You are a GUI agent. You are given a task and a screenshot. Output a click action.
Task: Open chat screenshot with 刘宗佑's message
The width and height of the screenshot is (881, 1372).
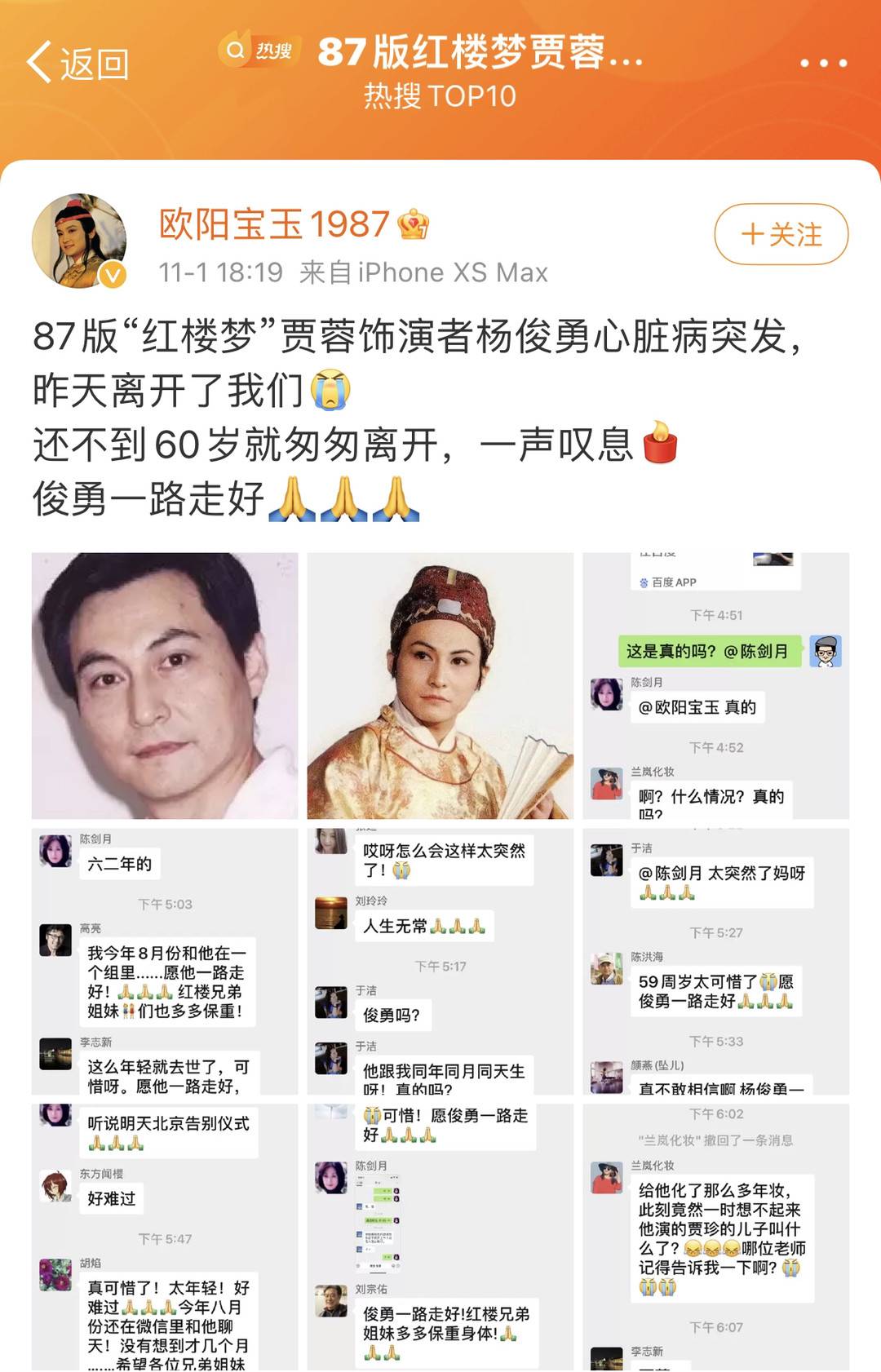[440, 1236]
